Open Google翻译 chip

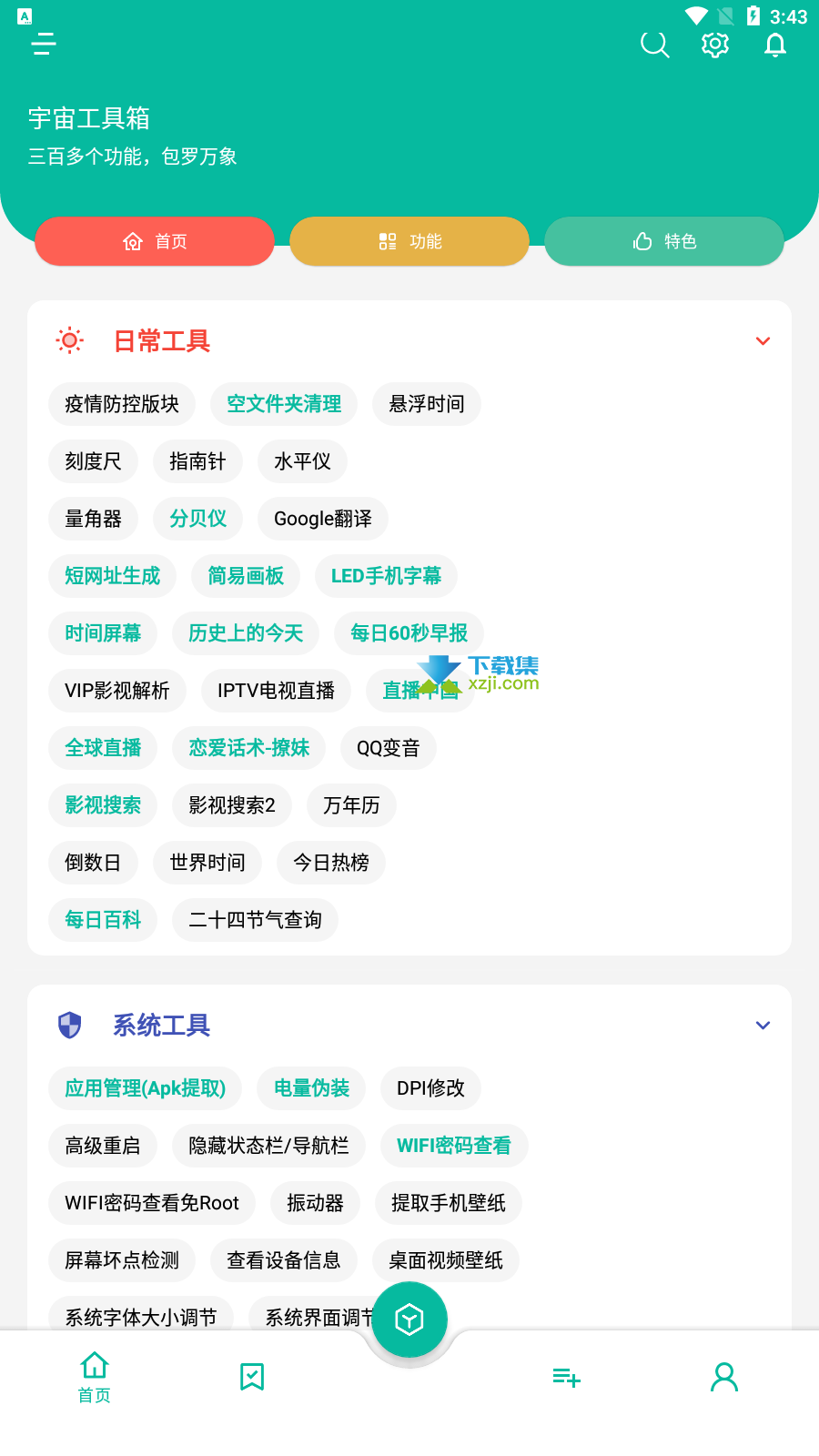coord(323,519)
